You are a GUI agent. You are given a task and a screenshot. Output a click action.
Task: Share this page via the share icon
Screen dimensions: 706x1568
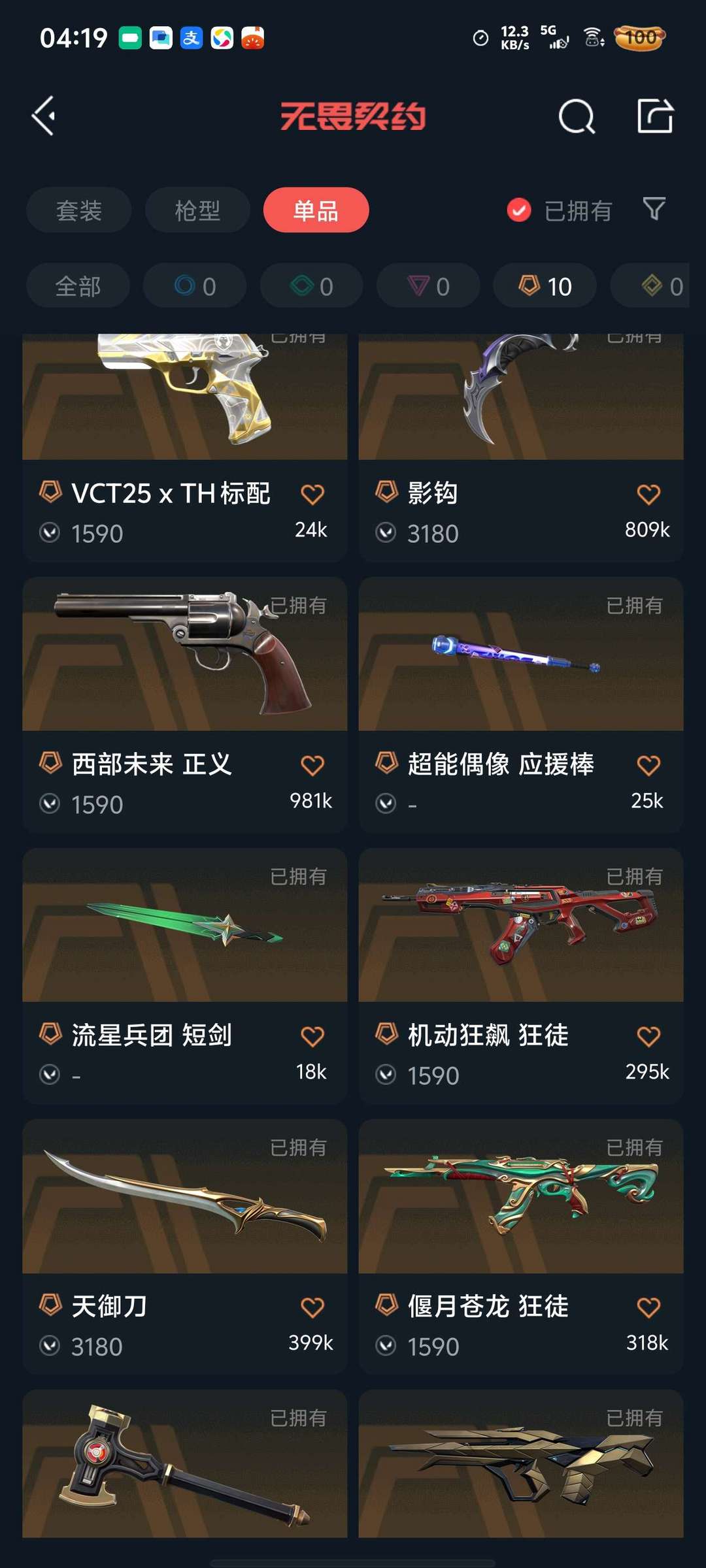pos(655,116)
